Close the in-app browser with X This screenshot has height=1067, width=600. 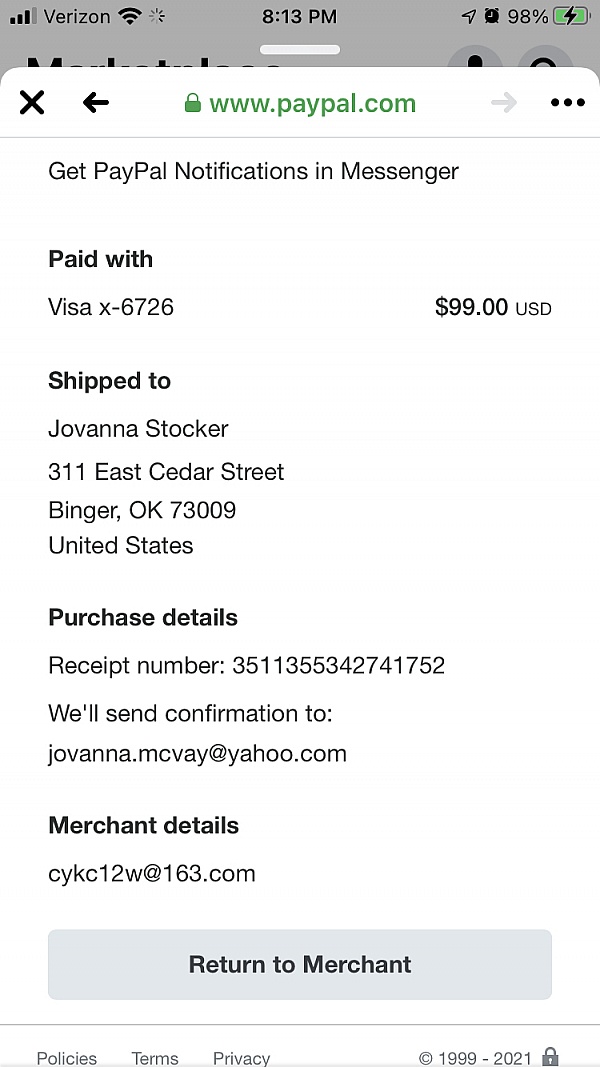pyautogui.click(x=31, y=103)
